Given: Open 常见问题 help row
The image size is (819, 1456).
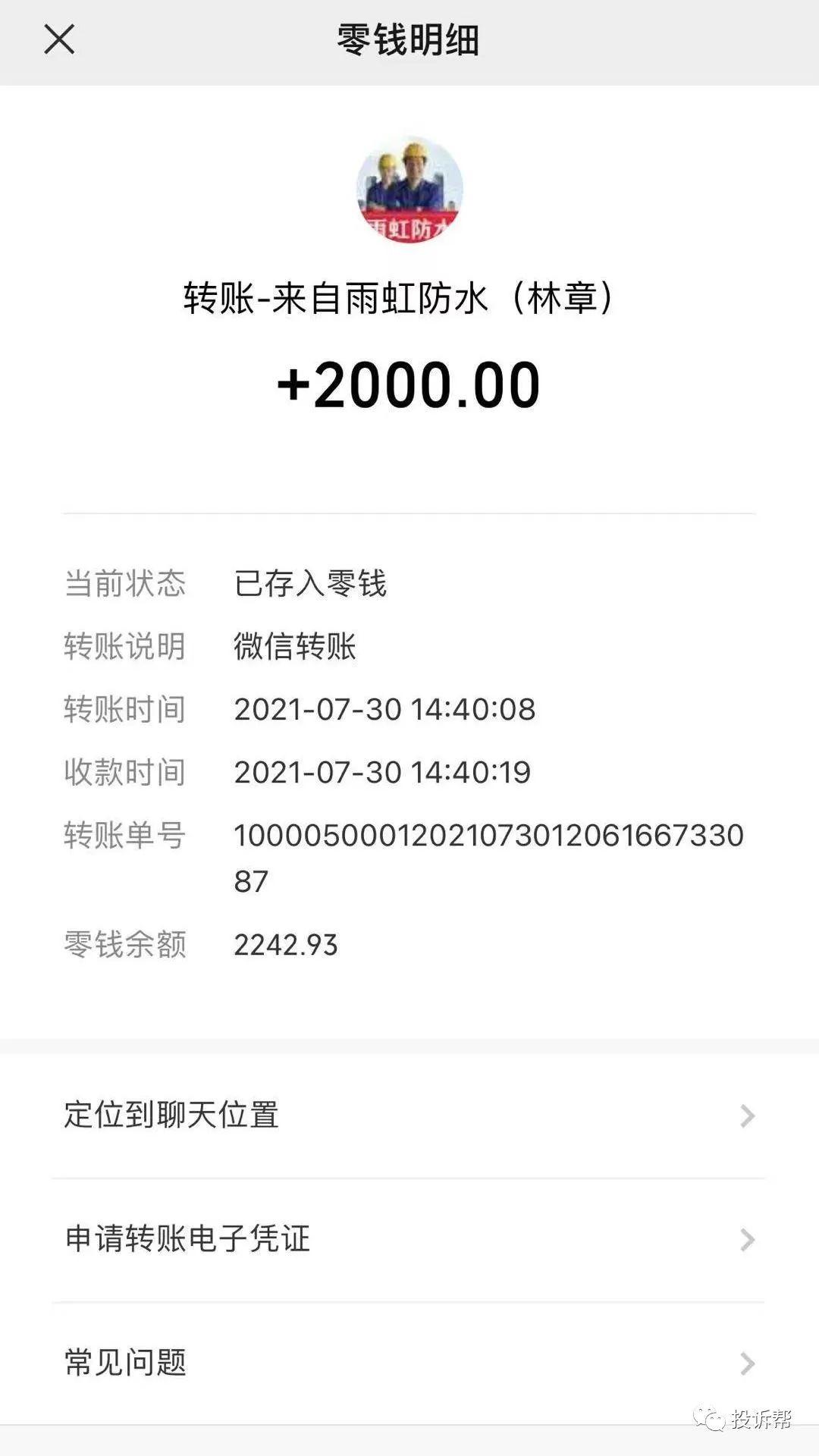Looking at the screenshot, I should click(408, 1363).
